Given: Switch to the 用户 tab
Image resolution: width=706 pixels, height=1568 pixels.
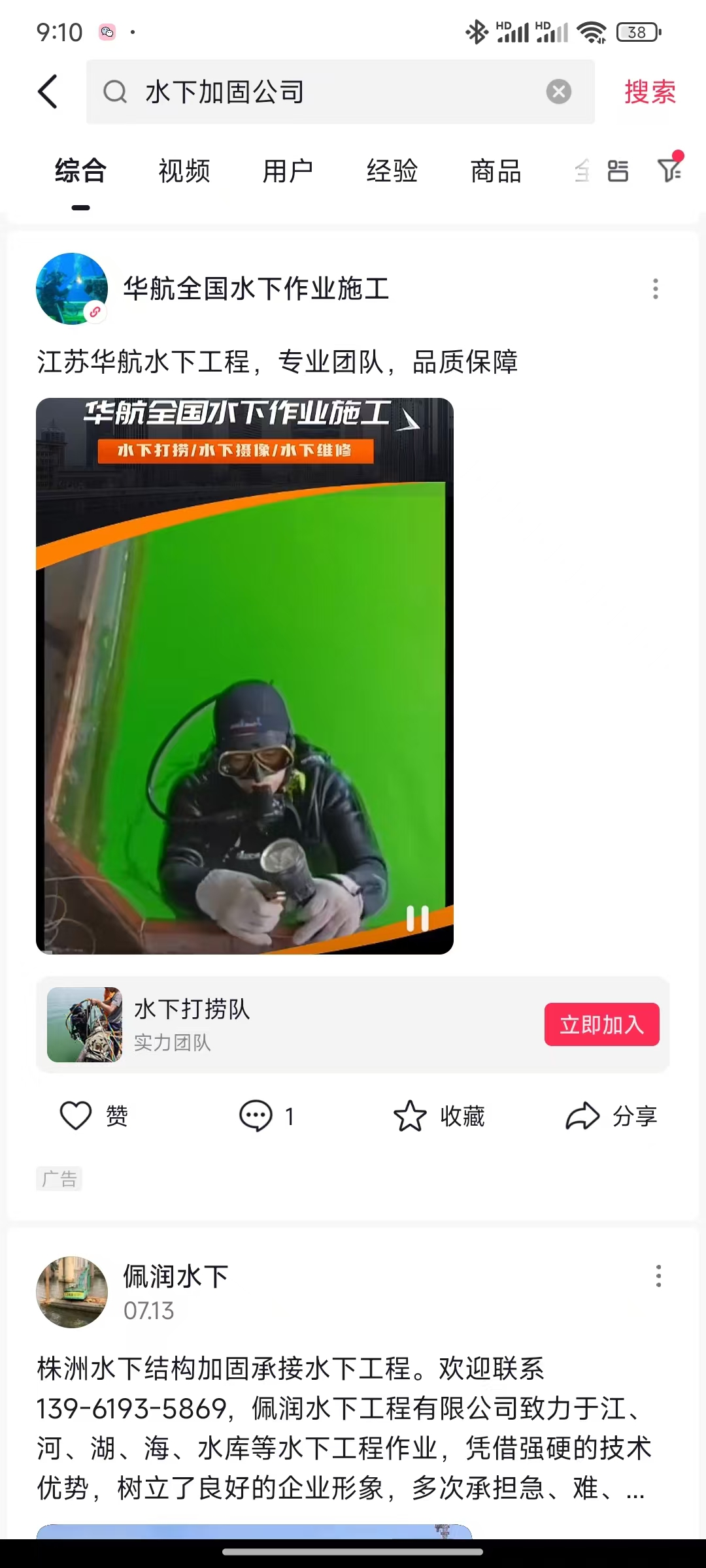Looking at the screenshot, I should 288,171.
